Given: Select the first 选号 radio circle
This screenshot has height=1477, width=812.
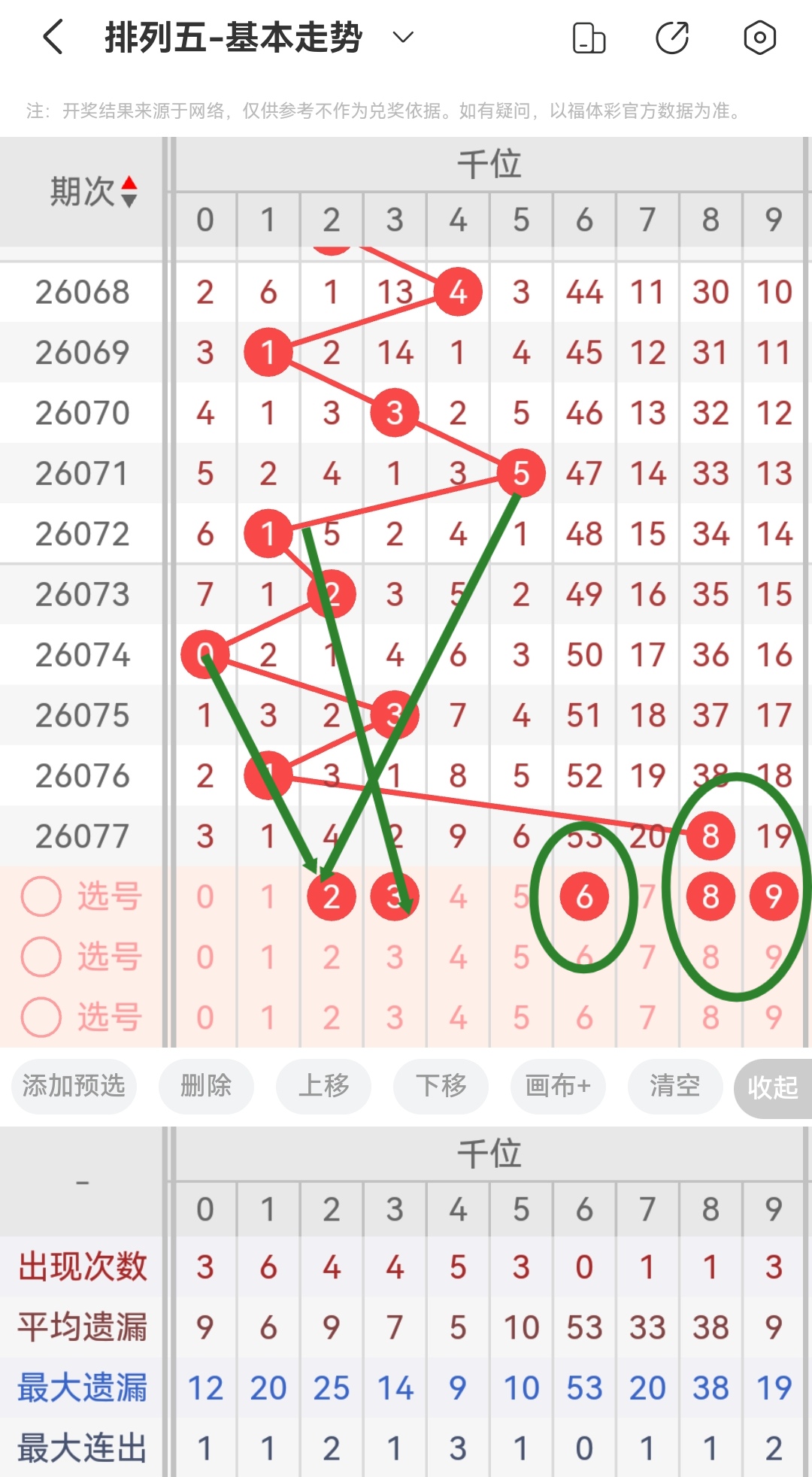Looking at the screenshot, I should (x=41, y=896).
